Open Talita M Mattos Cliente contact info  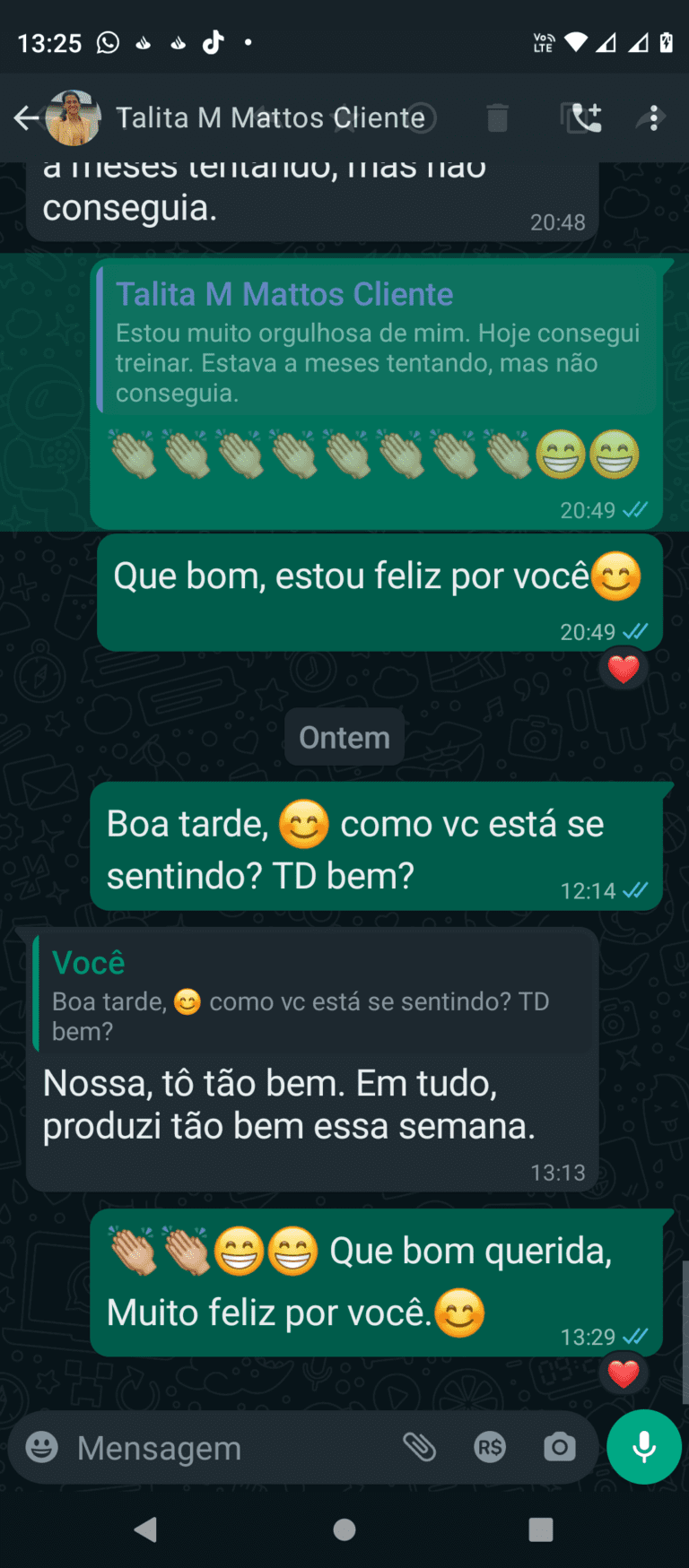coord(269,117)
